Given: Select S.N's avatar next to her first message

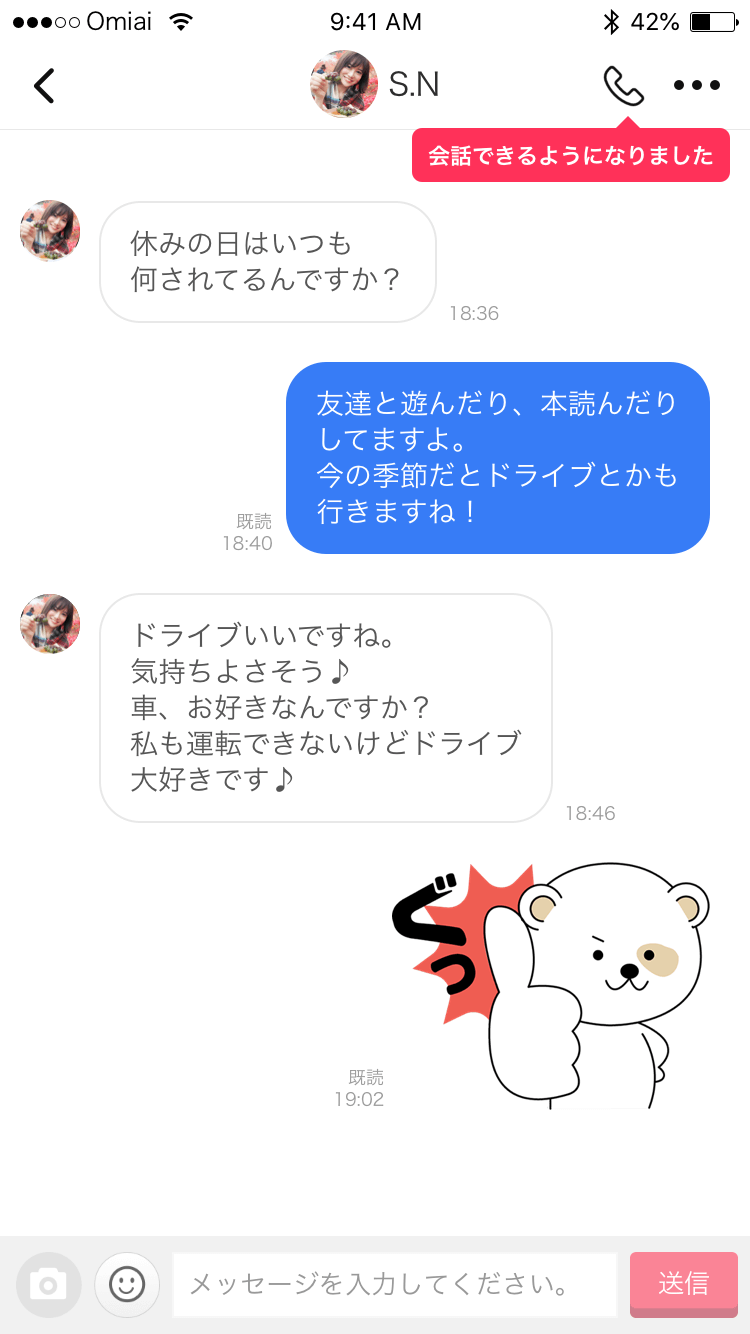Looking at the screenshot, I should tap(49, 230).
